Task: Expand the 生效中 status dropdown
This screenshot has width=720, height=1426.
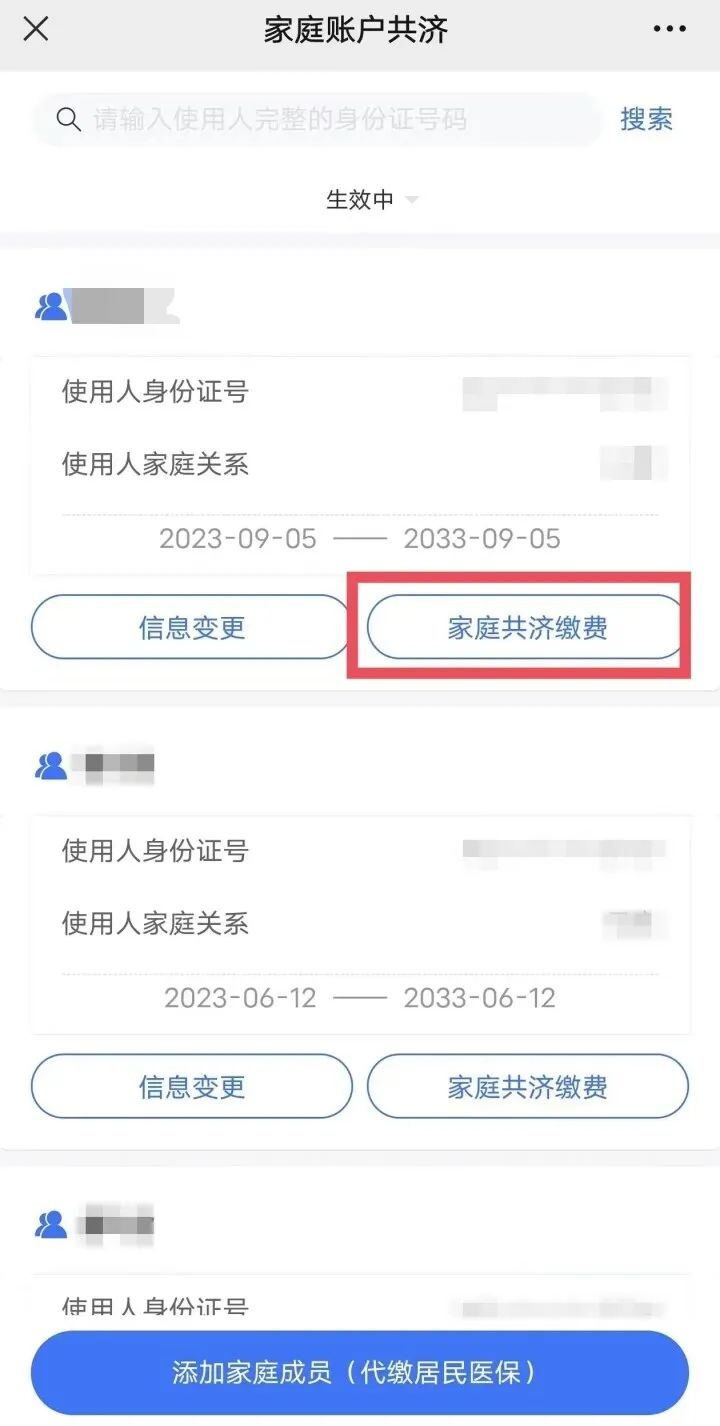Action: click(x=371, y=199)
